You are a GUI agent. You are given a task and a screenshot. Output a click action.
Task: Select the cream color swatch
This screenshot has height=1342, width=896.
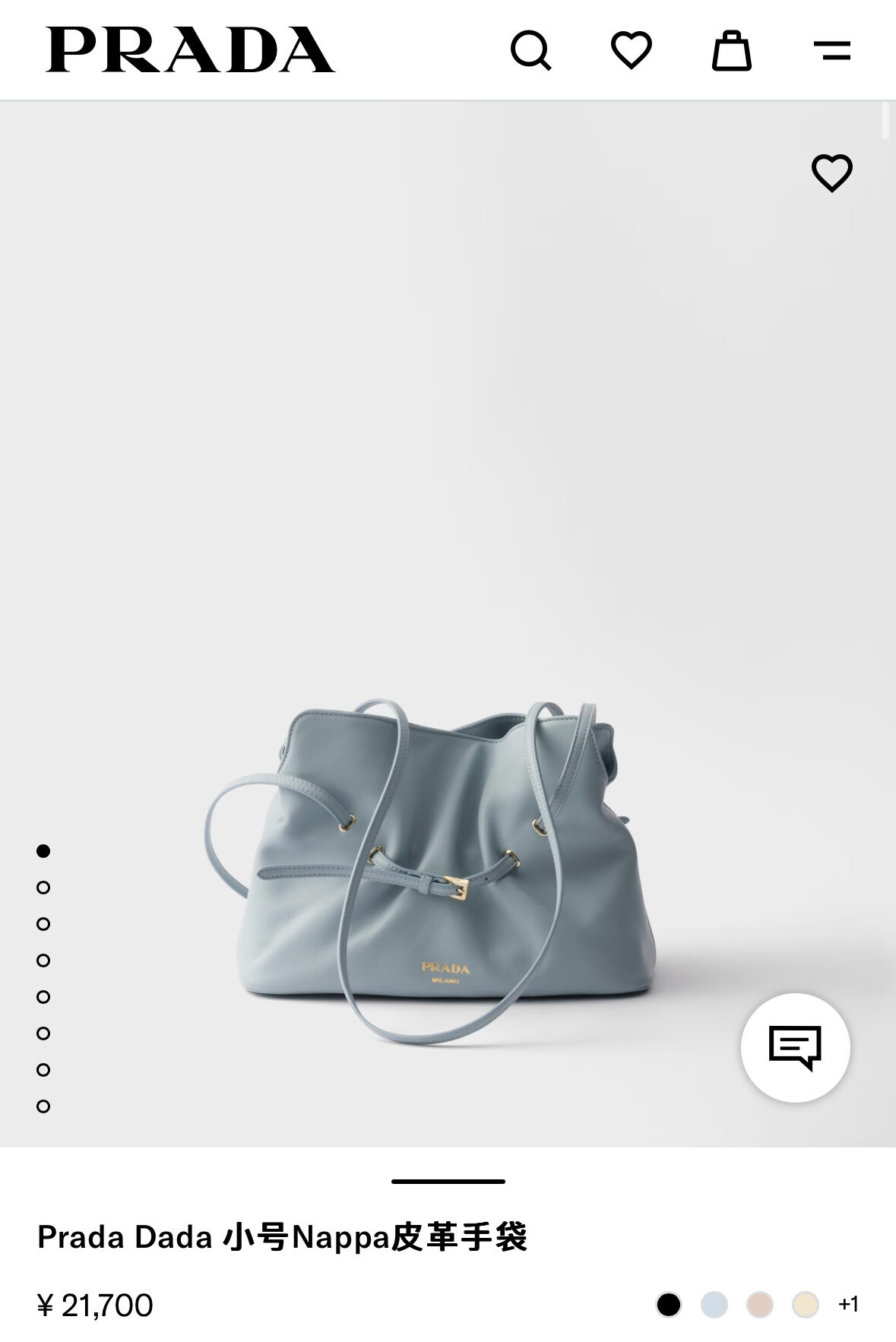[806, 1305]
